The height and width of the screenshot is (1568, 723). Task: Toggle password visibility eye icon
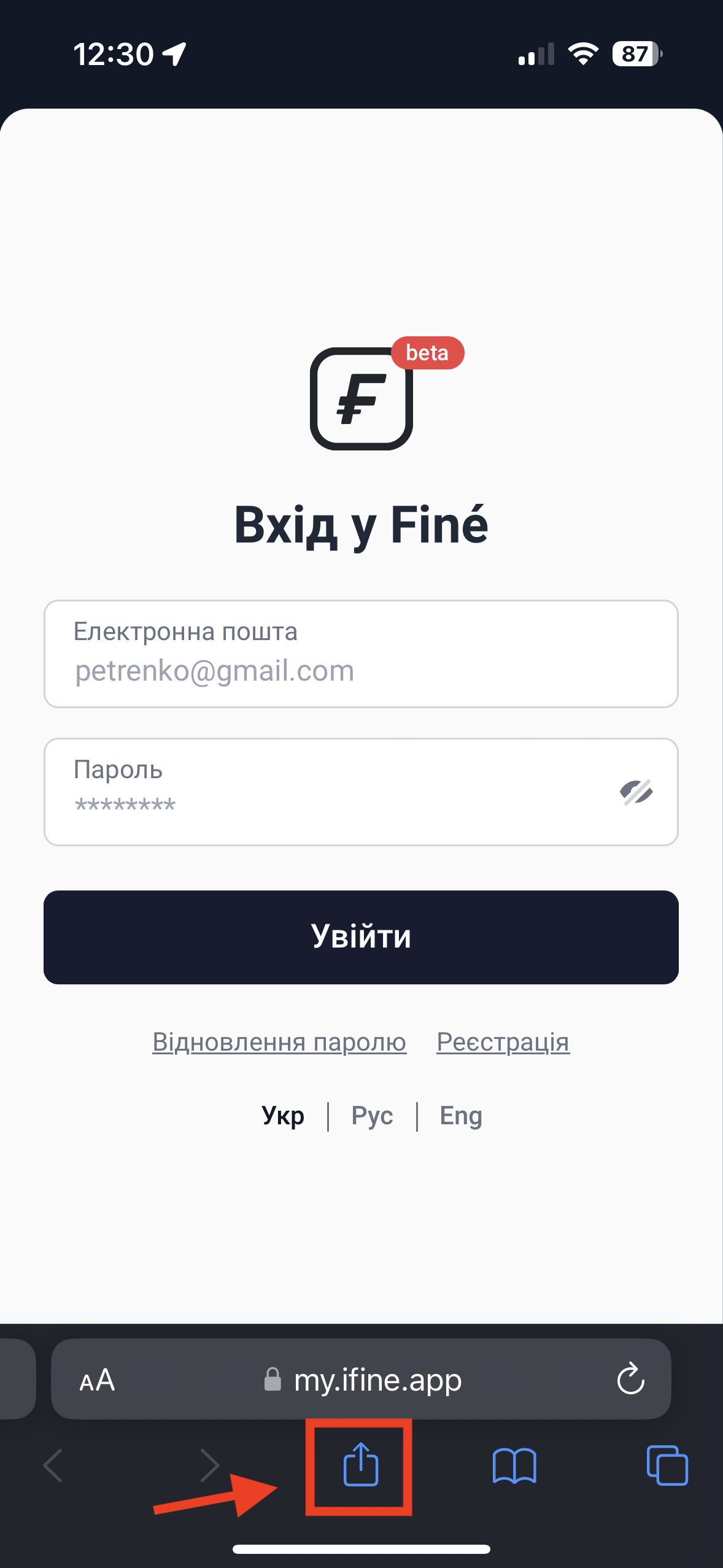(636, 792)
